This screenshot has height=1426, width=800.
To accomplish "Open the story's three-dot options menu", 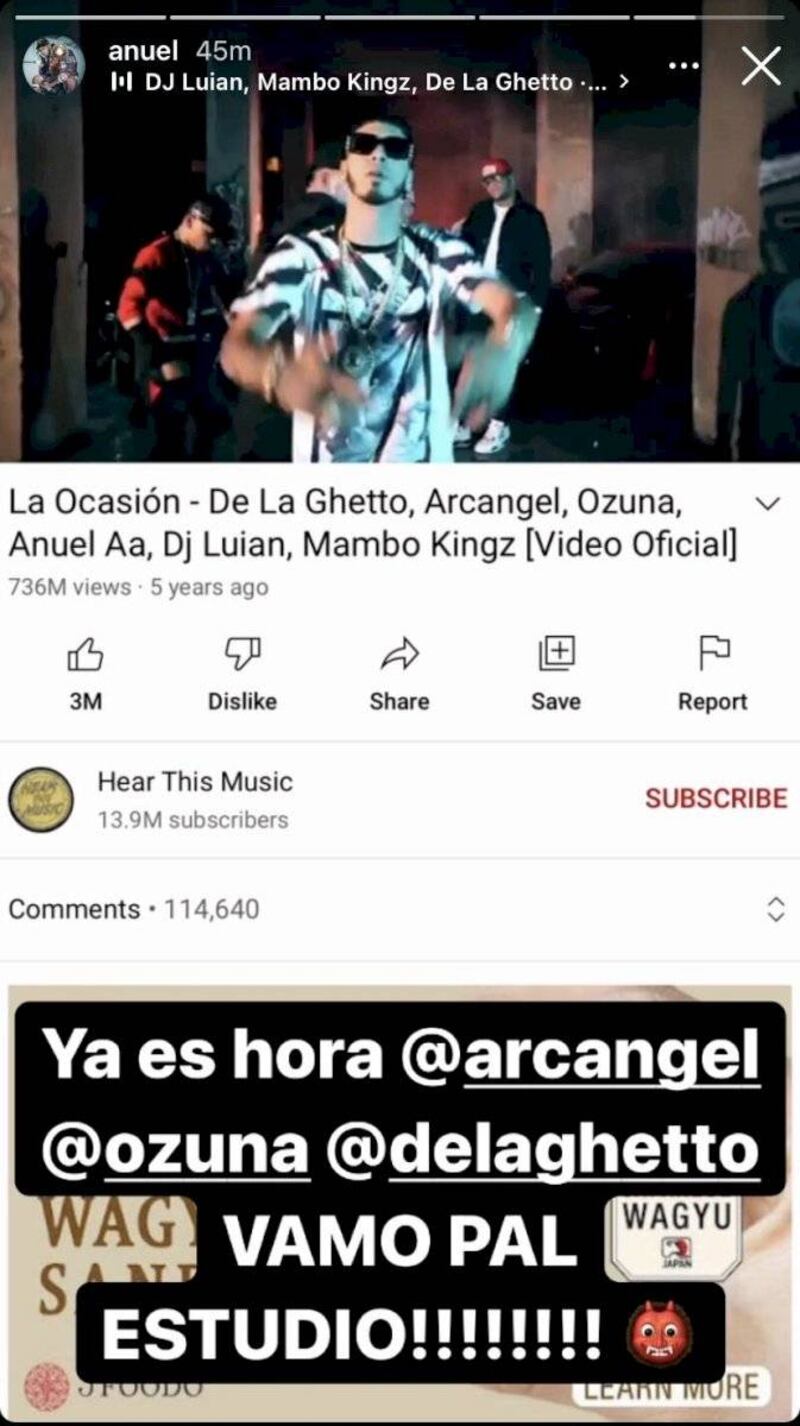I will pos(683,65).
